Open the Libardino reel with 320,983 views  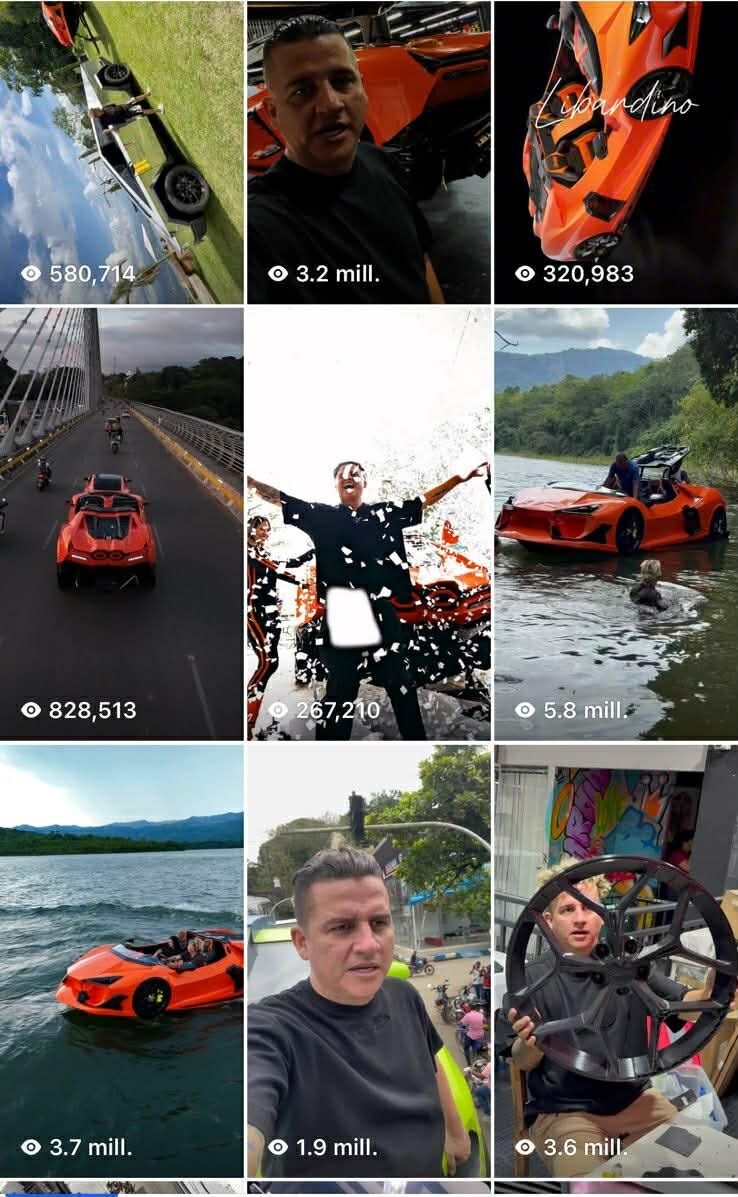[615, 152]
